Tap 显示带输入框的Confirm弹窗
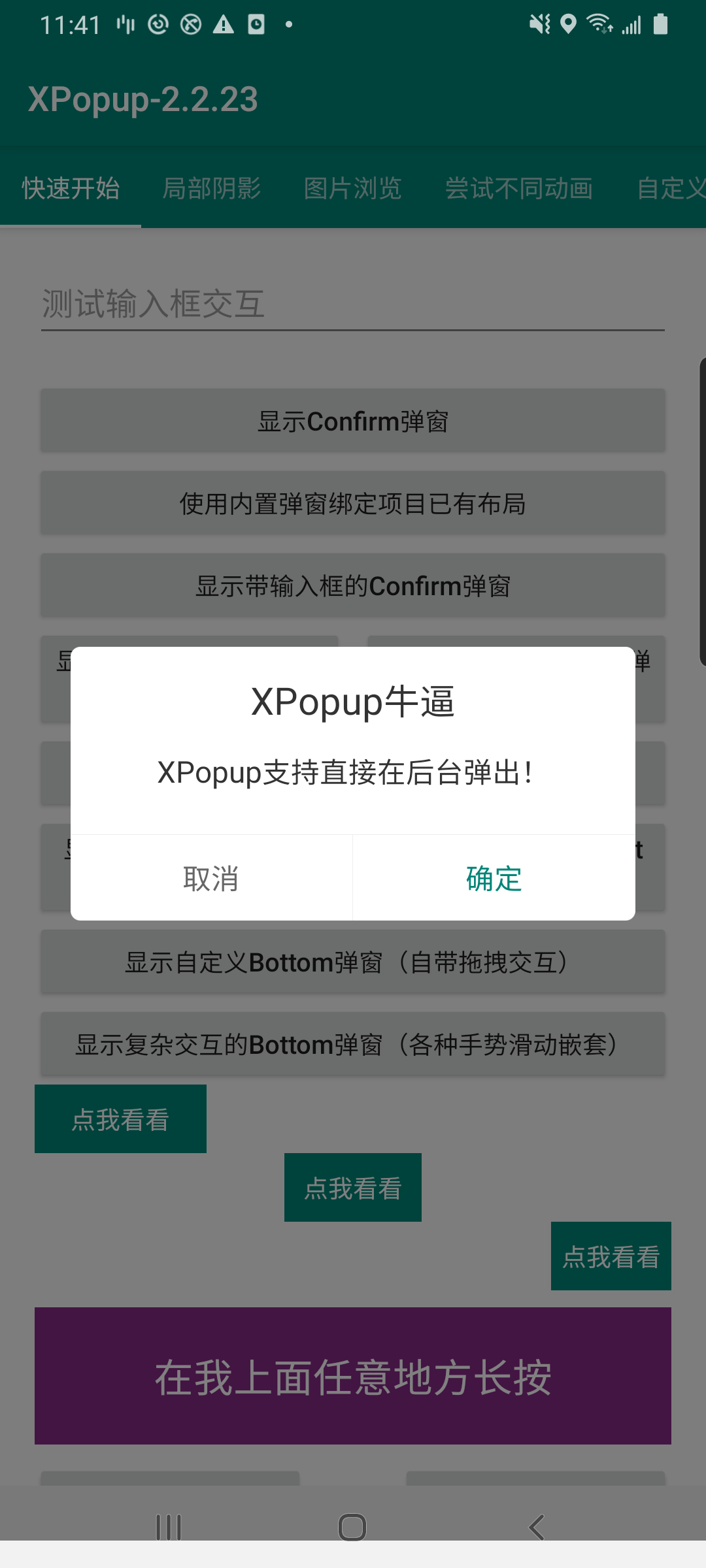Image resolution: width=706 pixels, height=1568 pixels. click(352, 586)
